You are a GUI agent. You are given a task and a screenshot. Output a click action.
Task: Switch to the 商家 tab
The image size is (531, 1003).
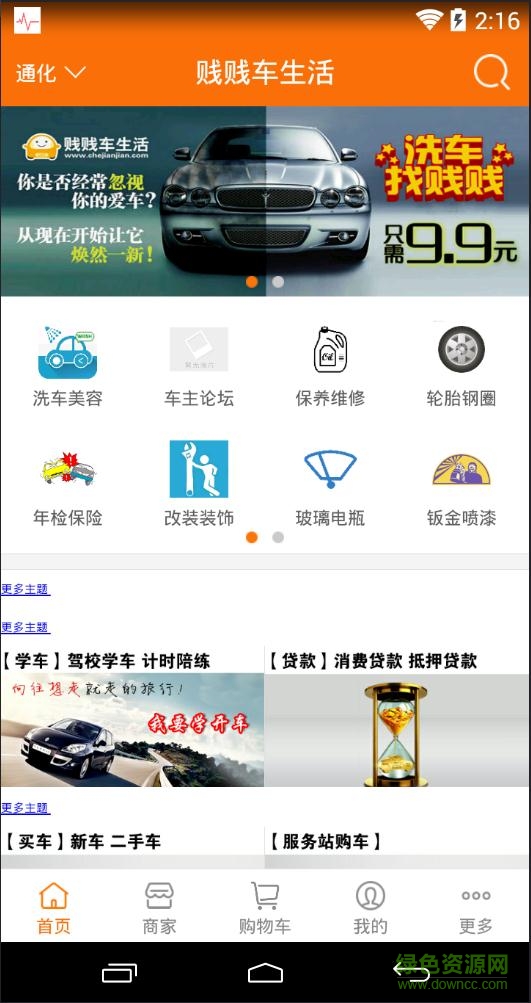pyautogui.click(x=159, y=907)
